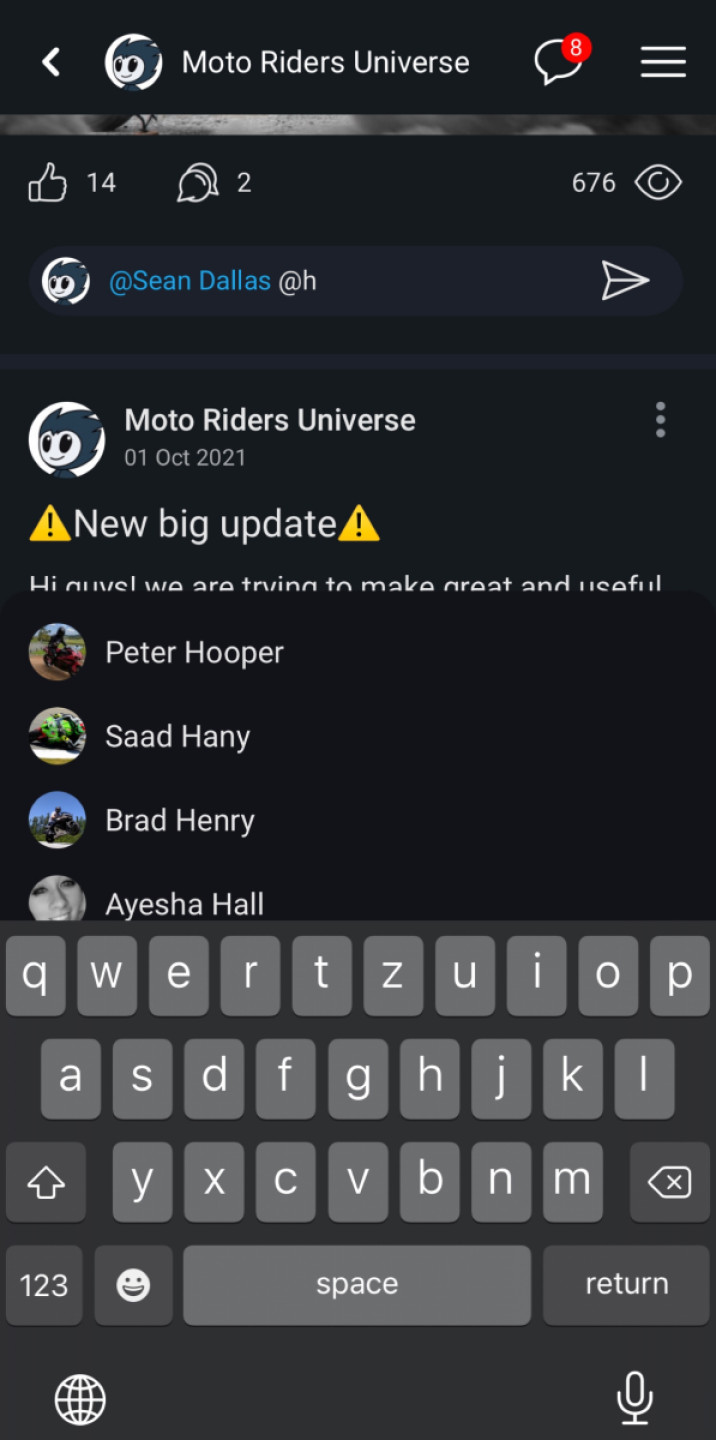Go back with the arrow icon
Image resolution: width=716 pixels, height=1440 pixels.
point(50,63)
